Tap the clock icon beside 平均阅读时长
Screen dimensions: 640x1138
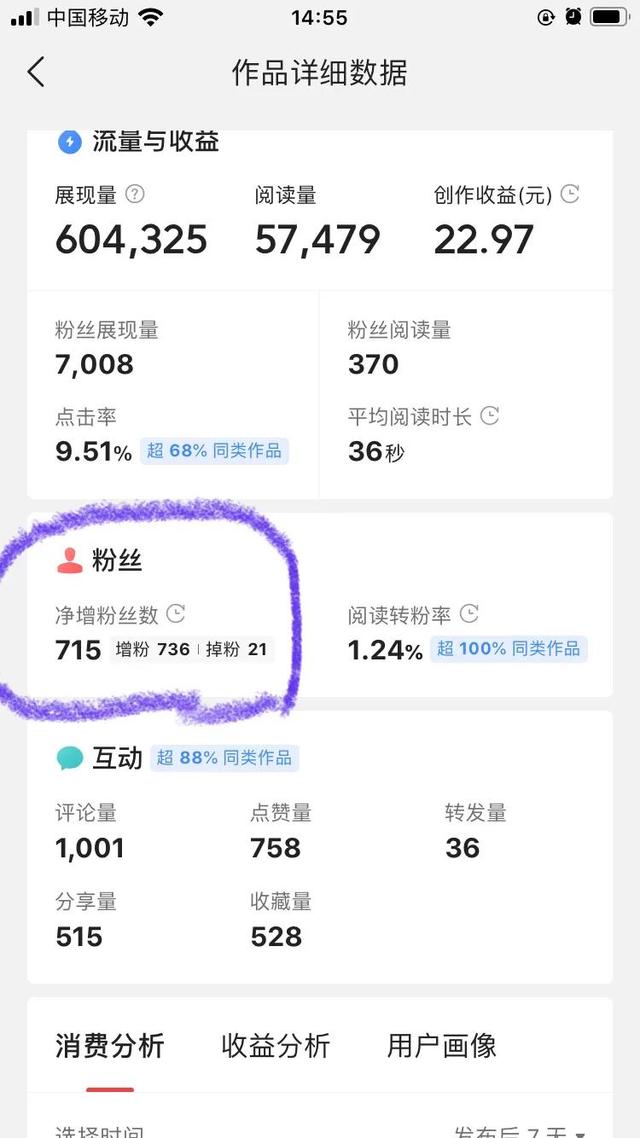(x=490, y=415)
